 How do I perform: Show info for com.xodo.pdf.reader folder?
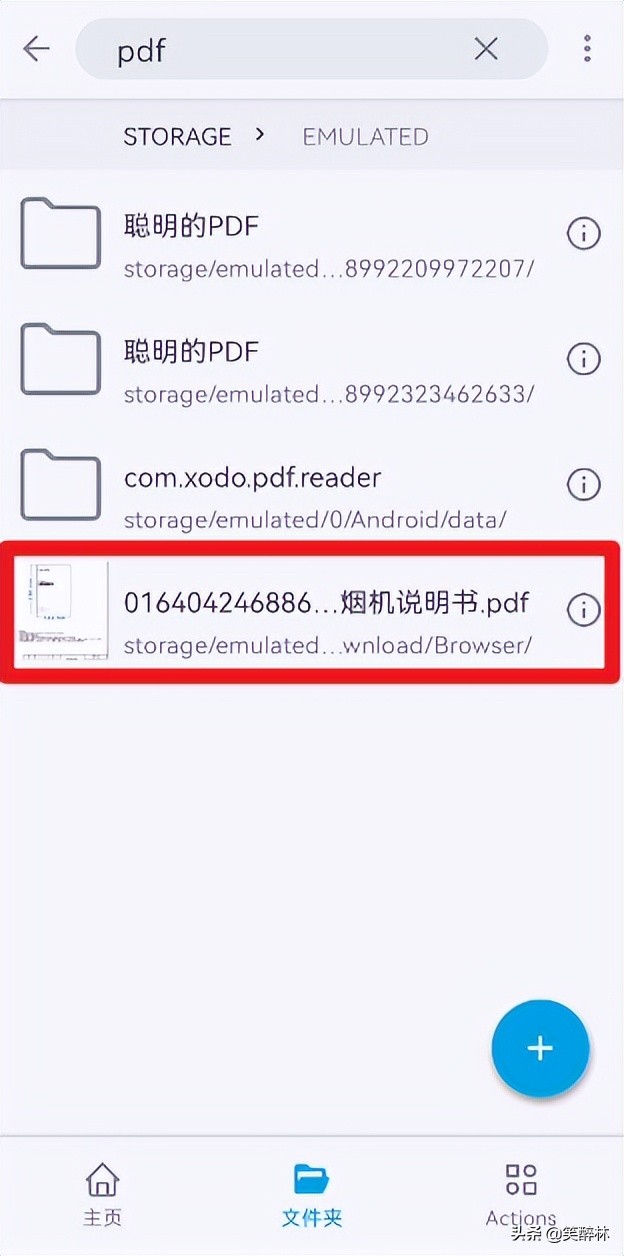584,485
